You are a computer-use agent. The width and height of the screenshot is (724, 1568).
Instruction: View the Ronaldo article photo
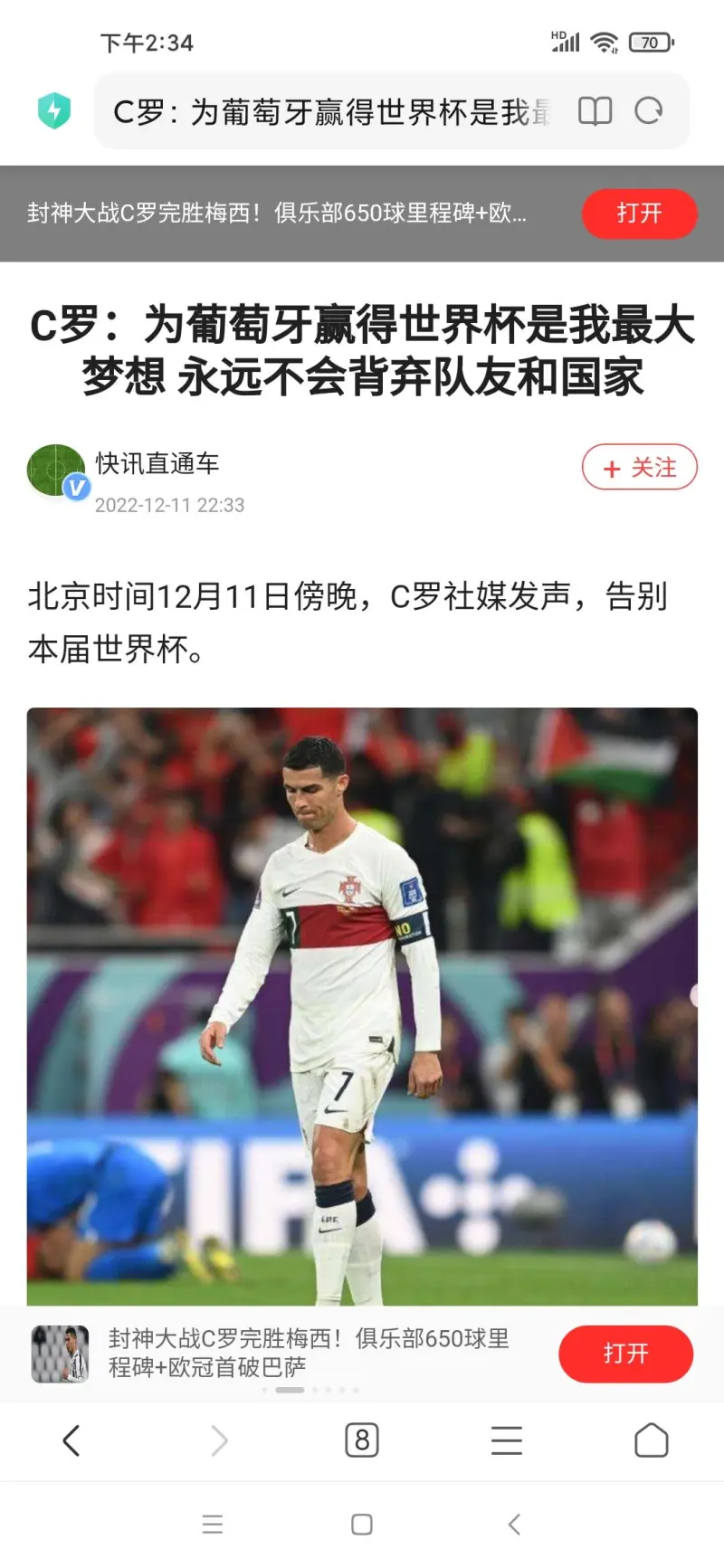click(x=362, y=1004)
